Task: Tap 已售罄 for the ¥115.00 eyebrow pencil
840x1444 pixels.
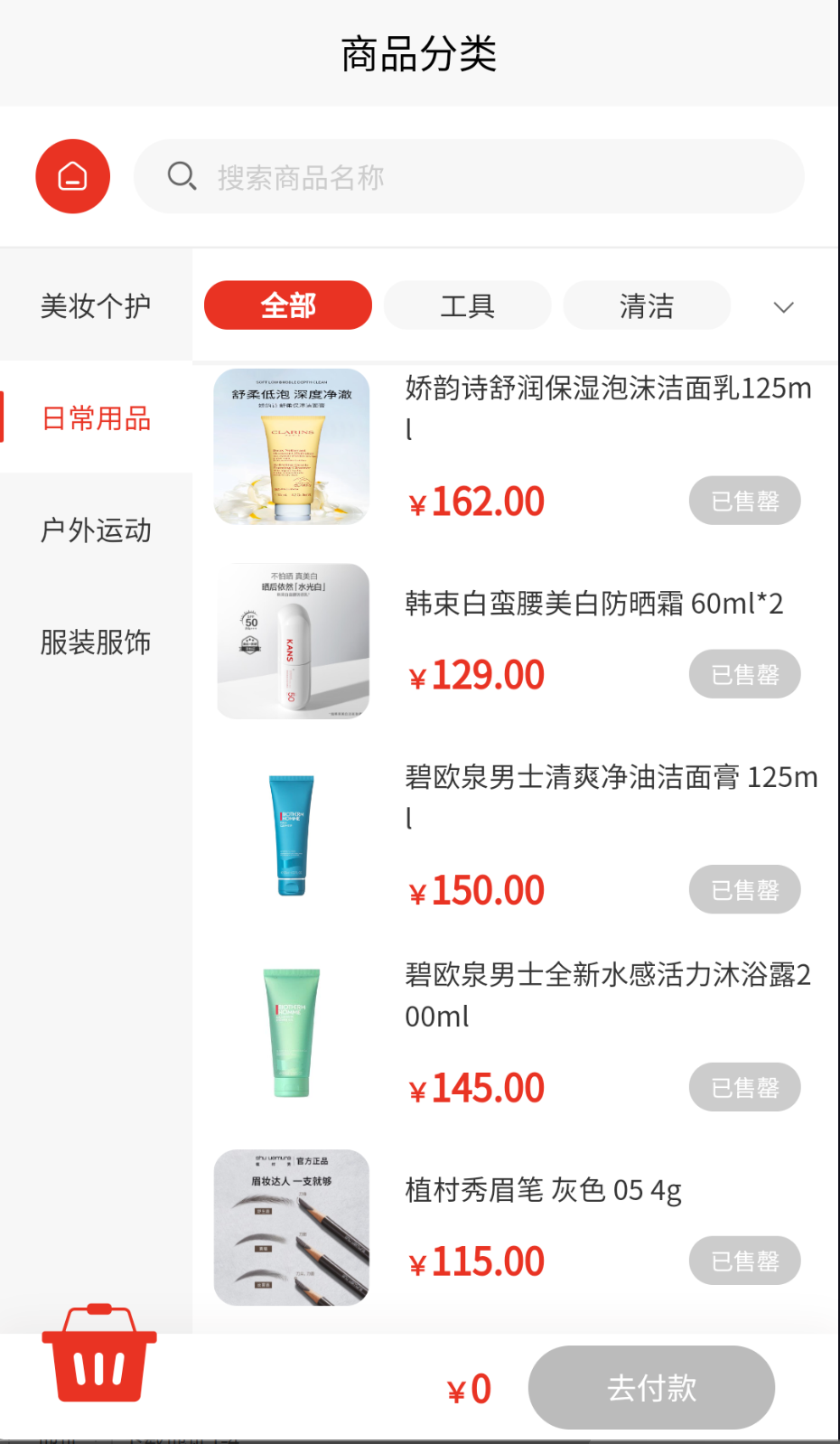Action: (x=744, y=1261)
